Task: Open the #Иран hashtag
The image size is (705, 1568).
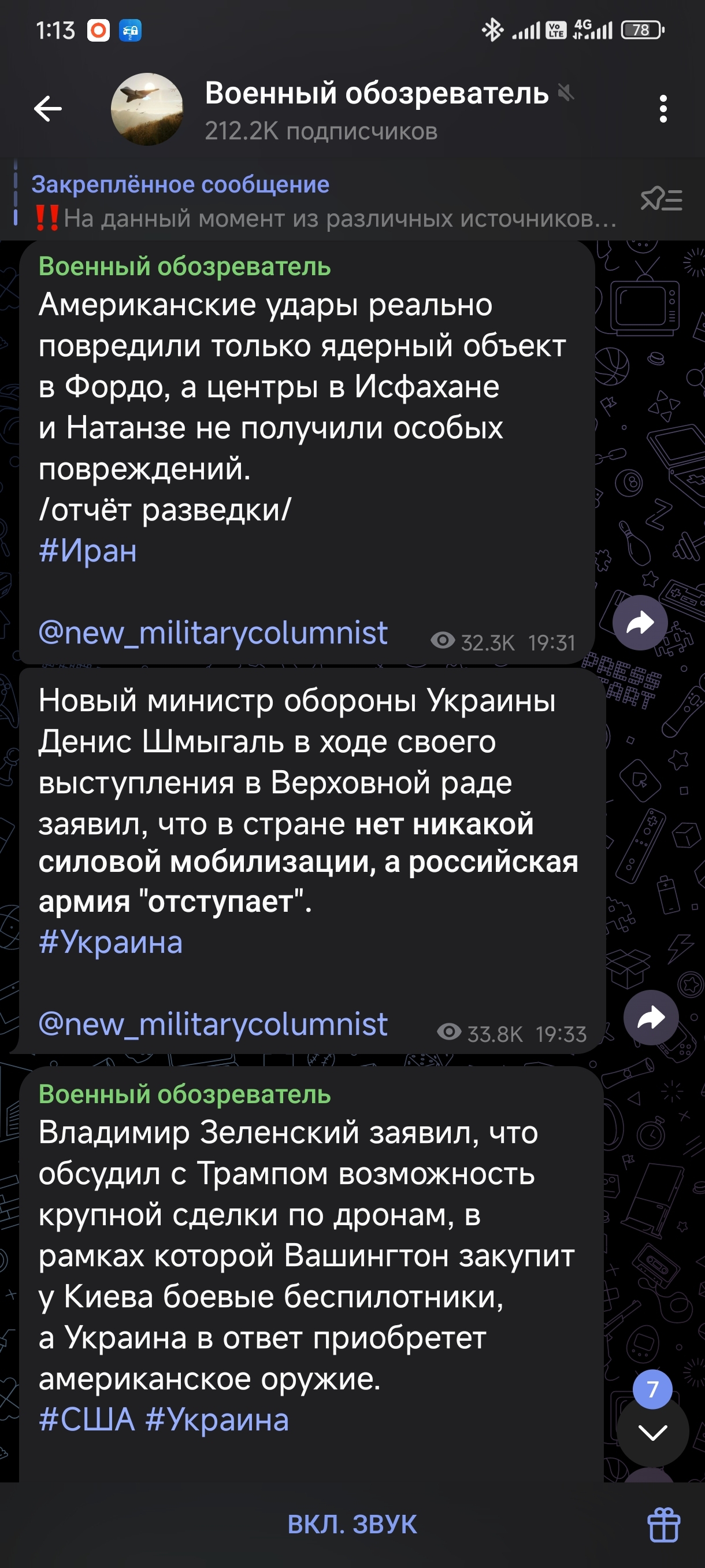Action: pos(88,551)
